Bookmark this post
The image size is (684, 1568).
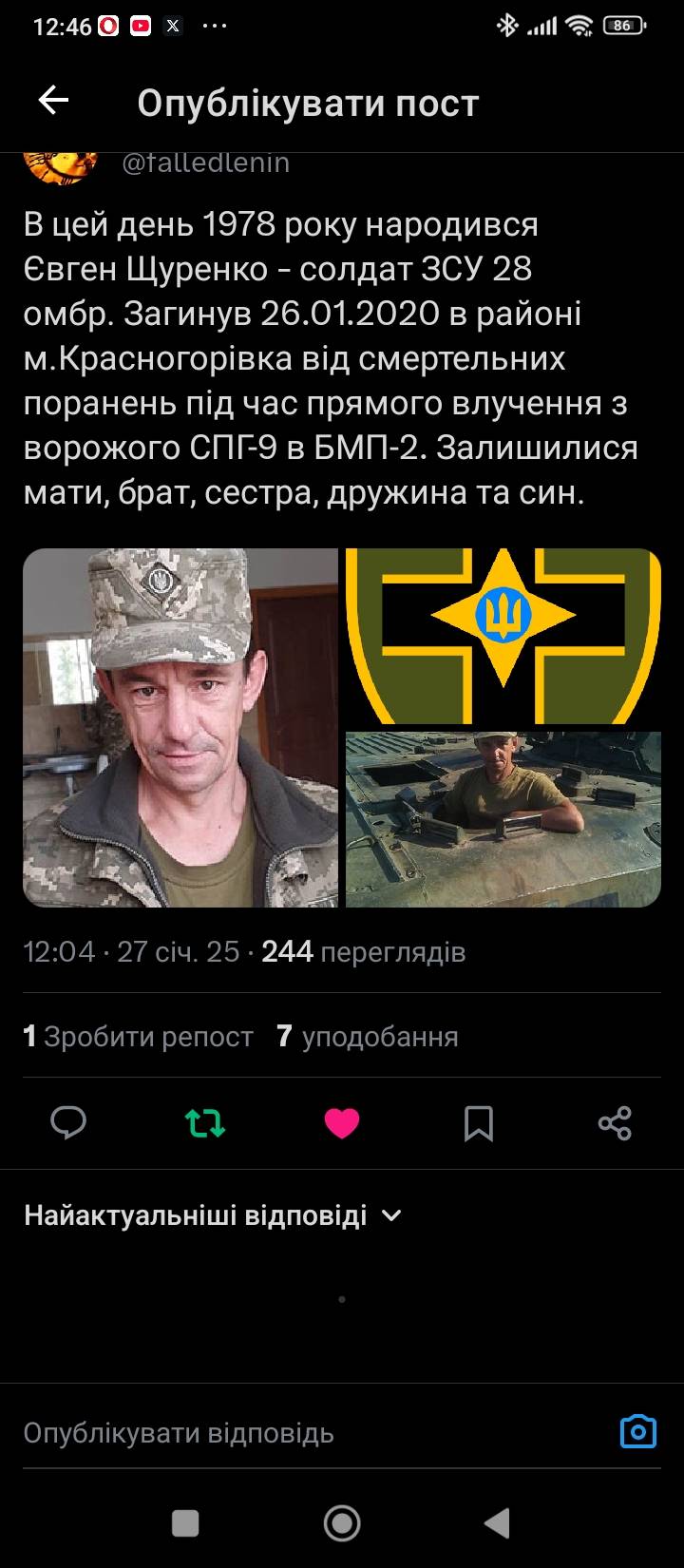pos(478,1123)
